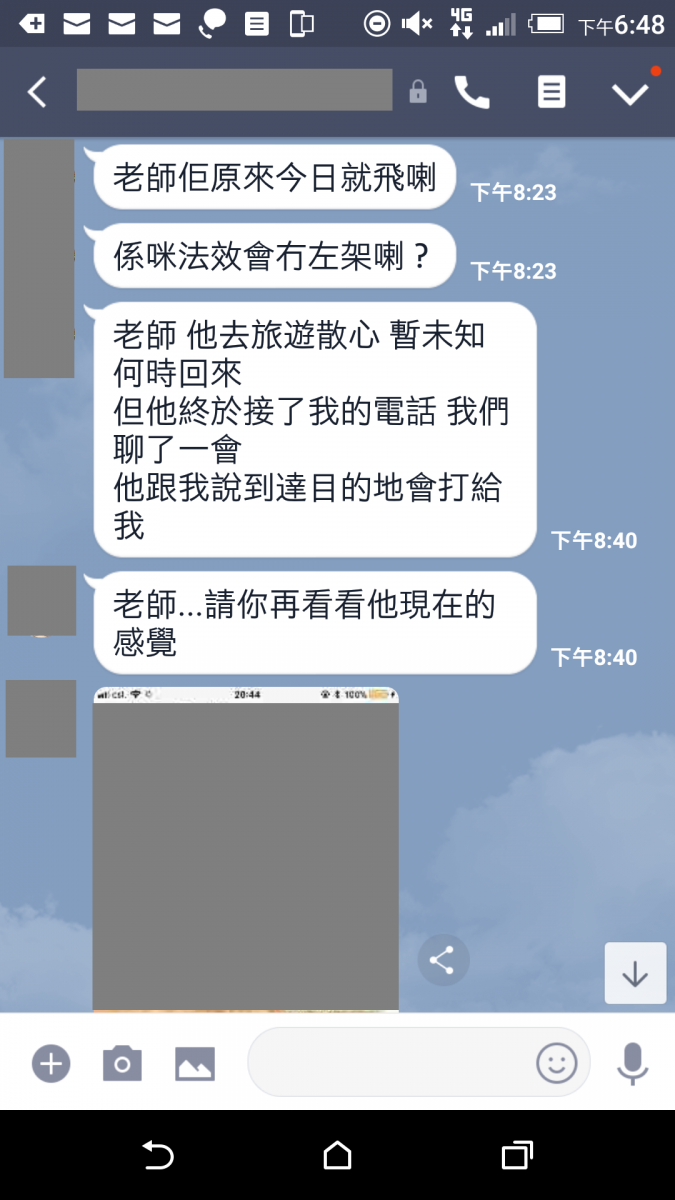
Task: Start a voice call
Action: (x=472, y=92)
